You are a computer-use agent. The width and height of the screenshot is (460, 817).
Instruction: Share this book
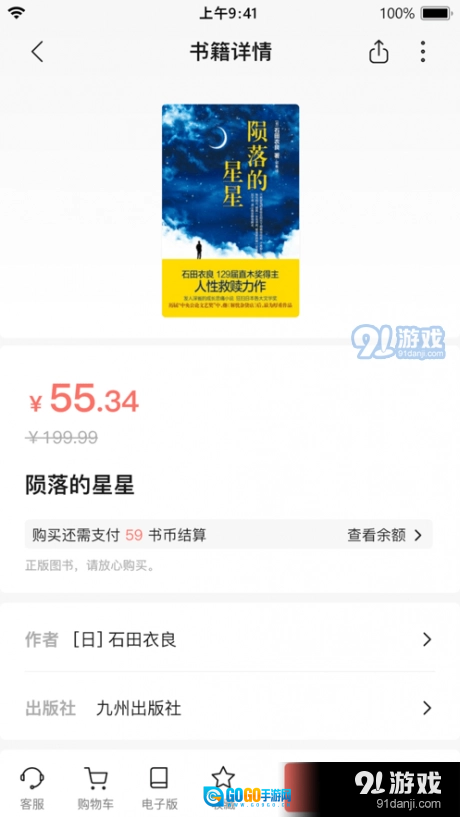pyautogui.click(x=379, y=52)
